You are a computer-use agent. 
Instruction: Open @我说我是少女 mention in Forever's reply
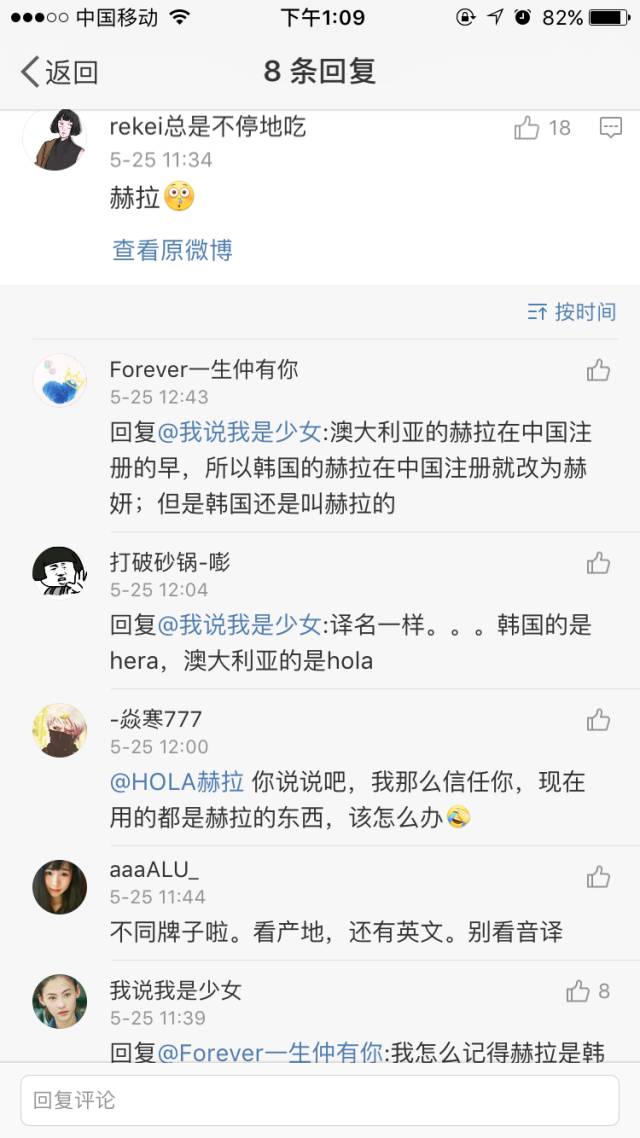(x=238, y=432)
